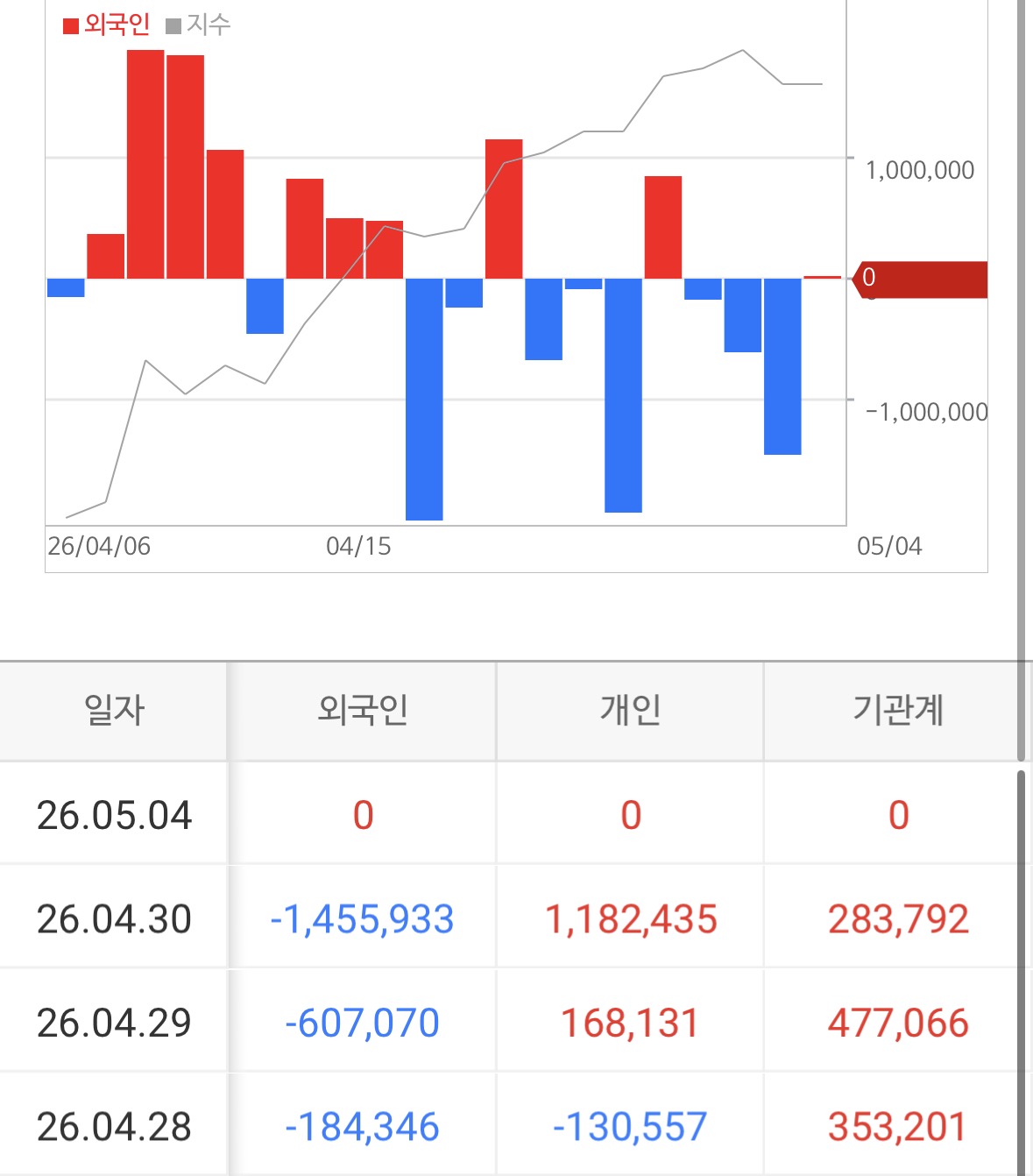The height and width of the screenshot is (1176, 1033).
Task: Toggle the 지수 line in chart legend
Action: tap(199, 25)
